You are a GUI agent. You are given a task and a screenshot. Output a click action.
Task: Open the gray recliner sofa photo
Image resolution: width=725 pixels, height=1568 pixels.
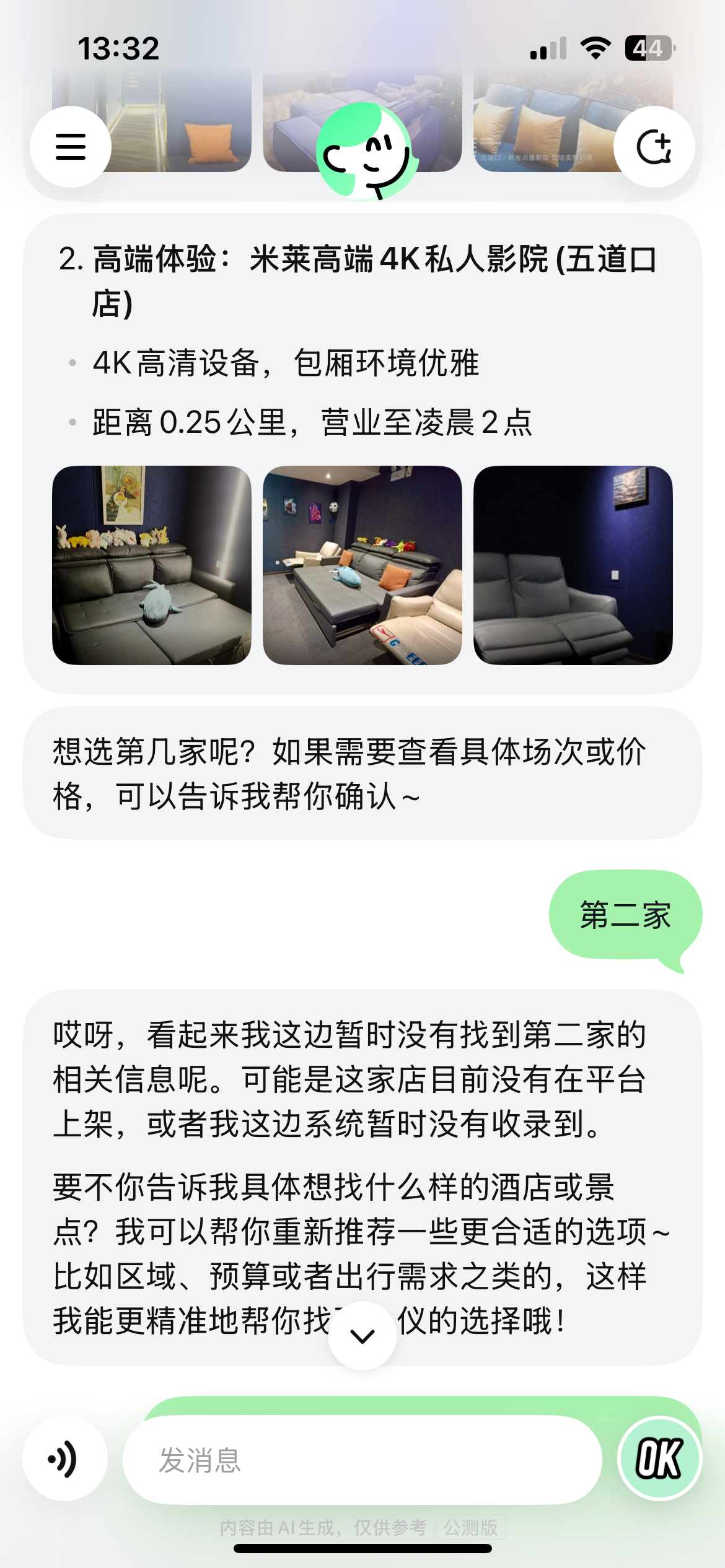point(573,565)
